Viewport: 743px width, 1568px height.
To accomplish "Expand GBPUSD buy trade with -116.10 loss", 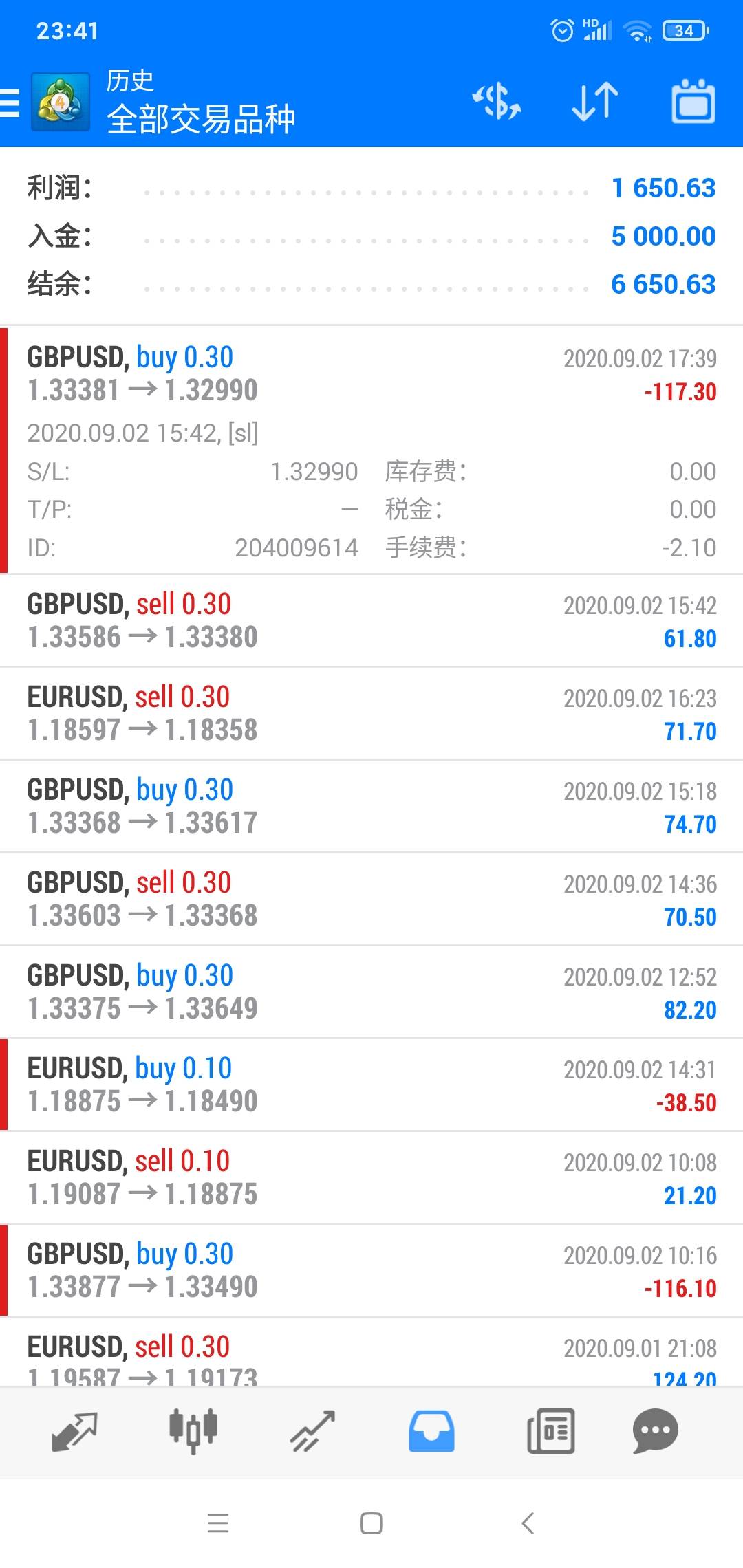I will (371, 1270).
